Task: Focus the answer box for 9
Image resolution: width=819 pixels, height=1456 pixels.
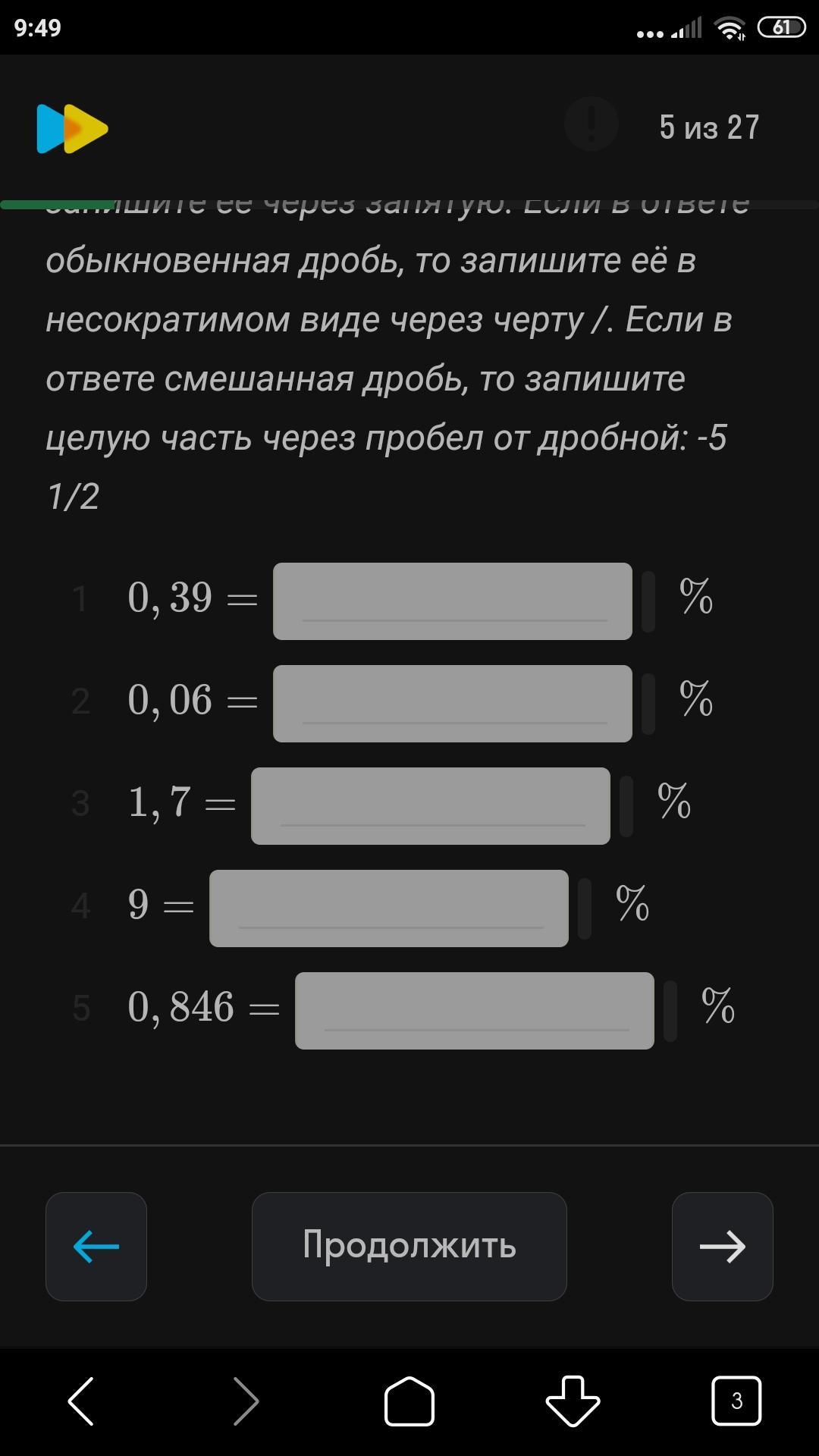Action: point(388,908)
